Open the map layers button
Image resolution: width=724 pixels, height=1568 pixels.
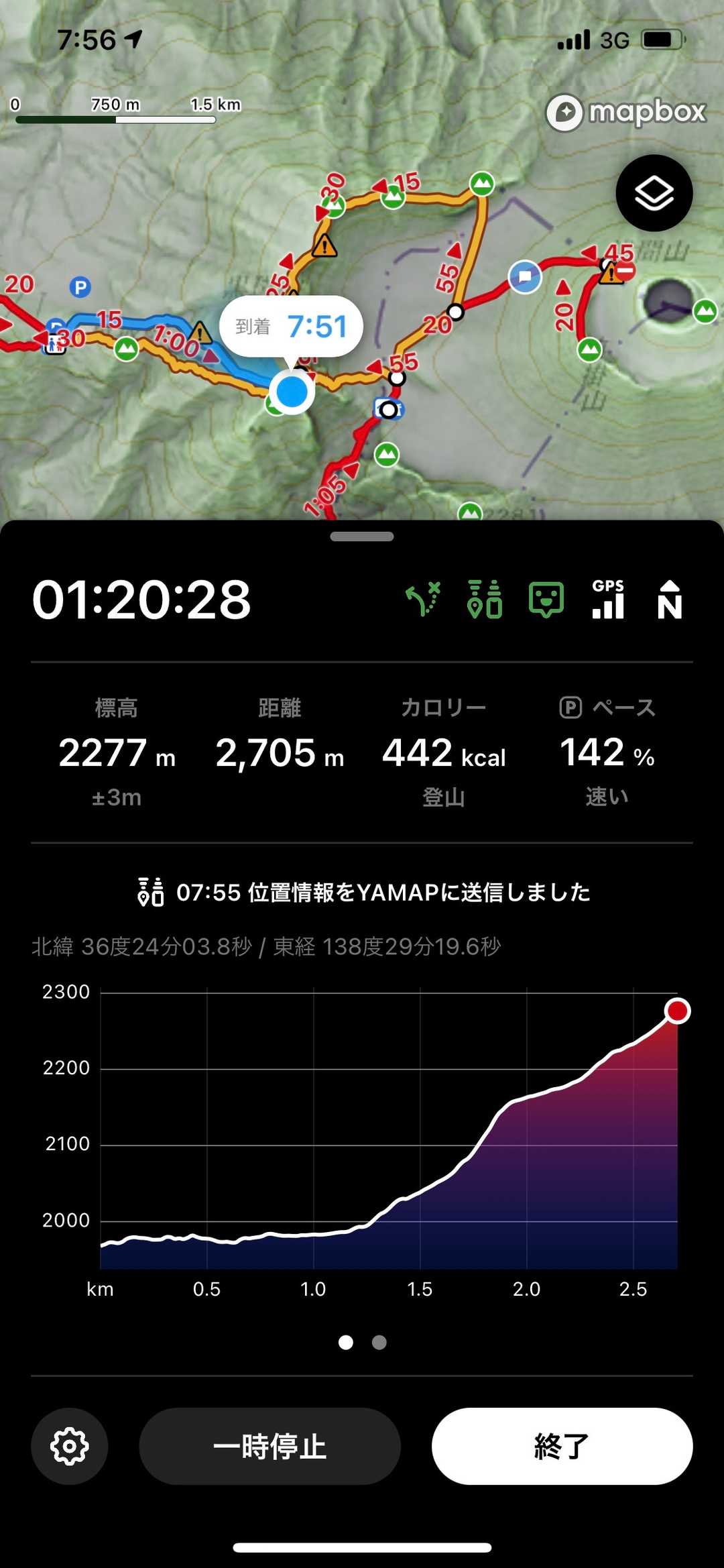654,193
